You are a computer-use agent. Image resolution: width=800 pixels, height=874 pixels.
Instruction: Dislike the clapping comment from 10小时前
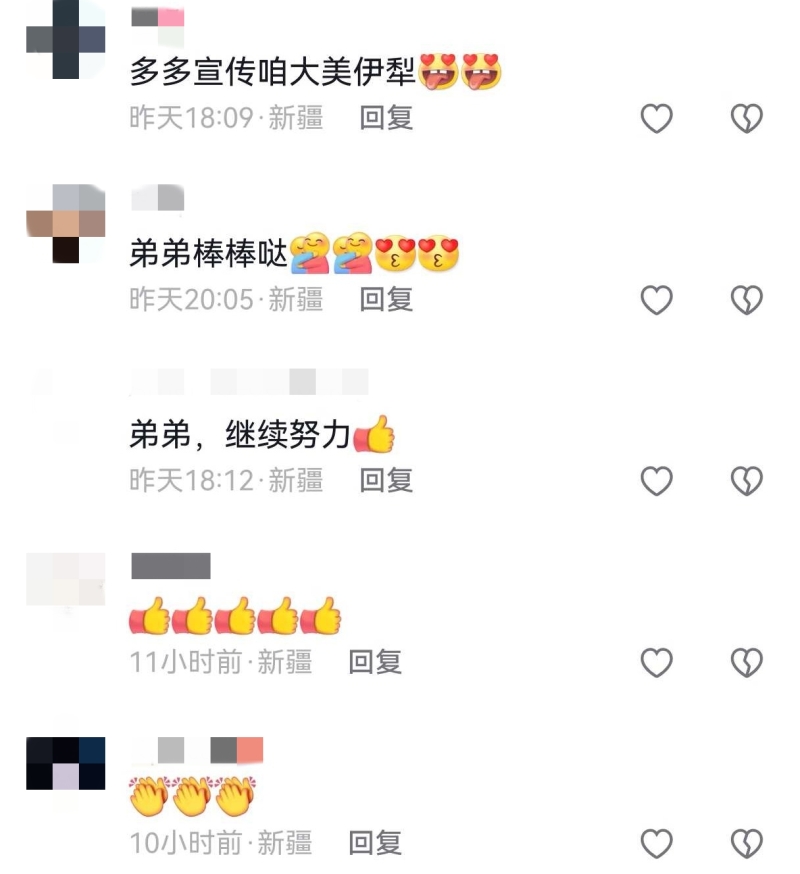(x=746, y=845)
